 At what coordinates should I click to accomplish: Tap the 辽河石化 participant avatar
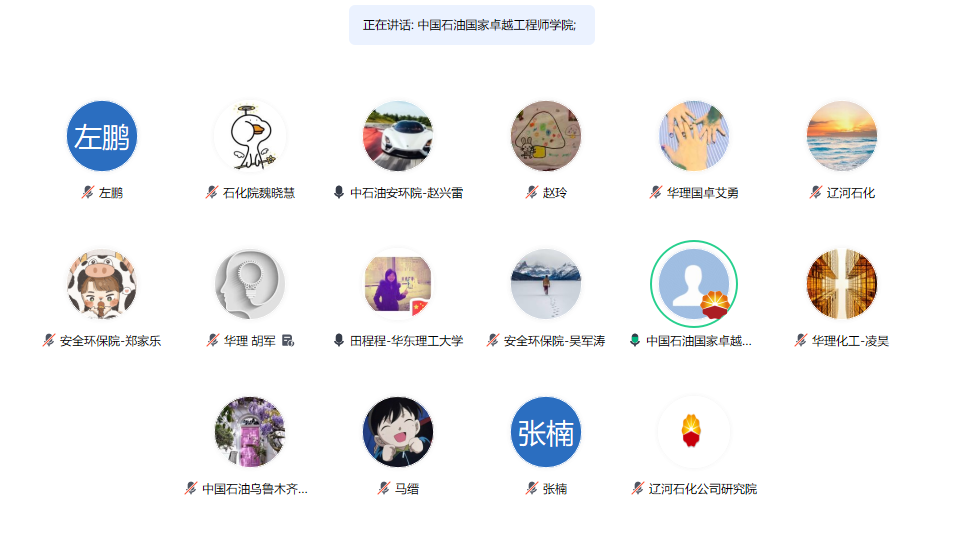point(842,136)
